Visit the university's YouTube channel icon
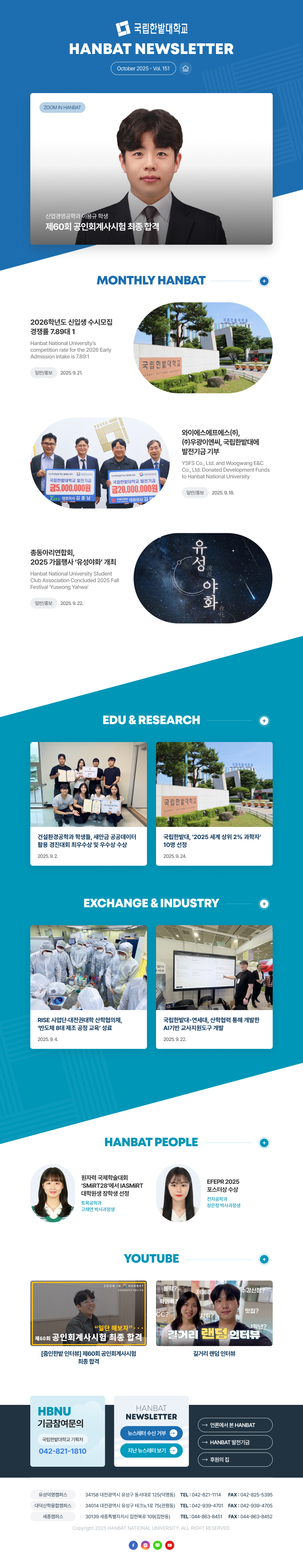The width and height of the screenshot is (303, 1568). pyautogui.click(x=170, y=1545)
